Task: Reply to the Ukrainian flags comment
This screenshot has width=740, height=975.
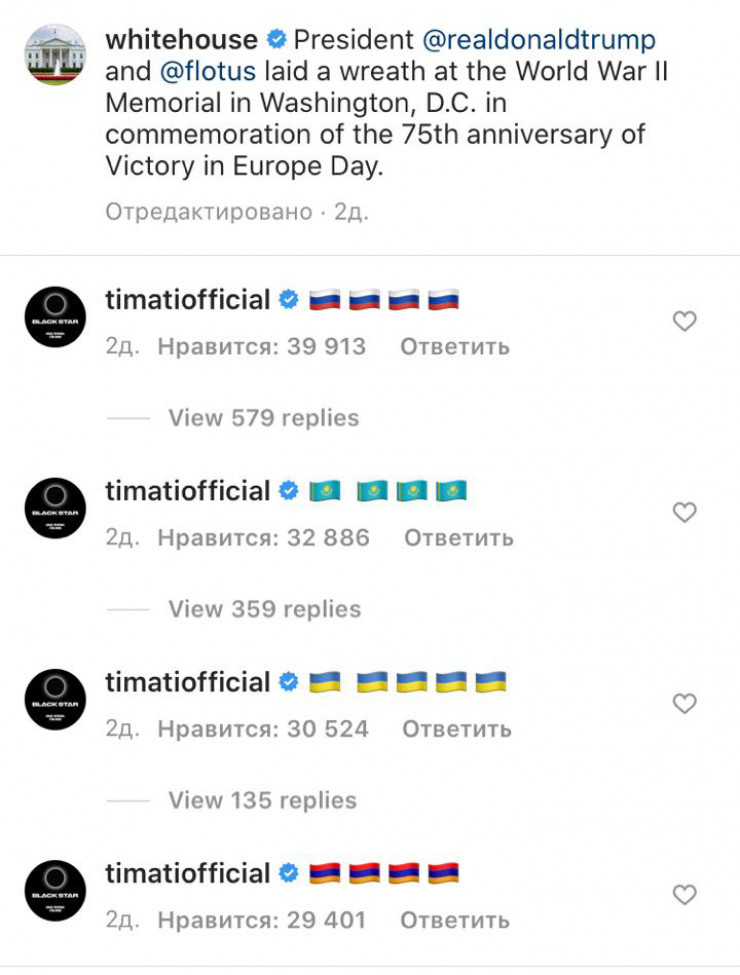Action: (457, 728)
